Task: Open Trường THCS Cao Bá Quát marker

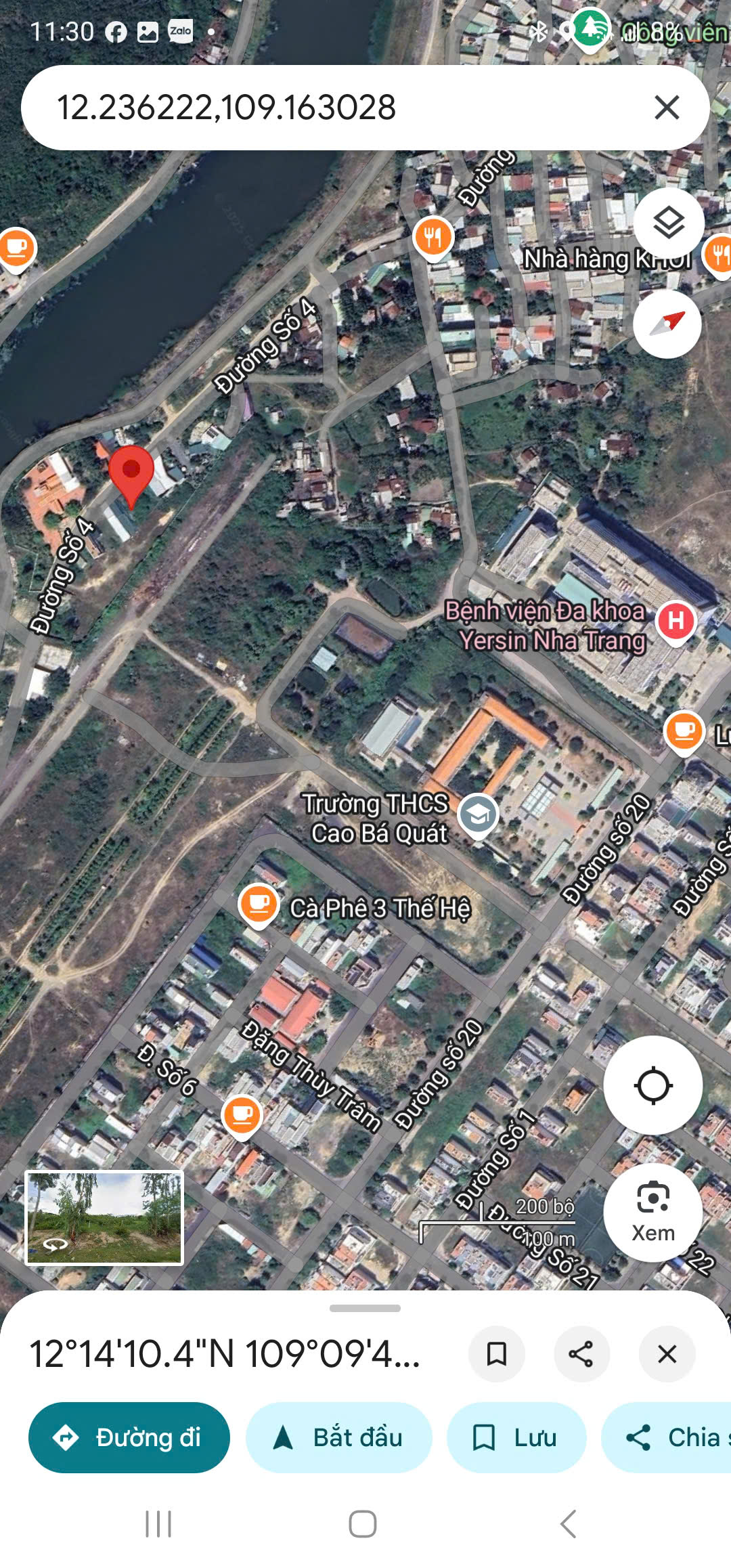Action: point(478,815)
